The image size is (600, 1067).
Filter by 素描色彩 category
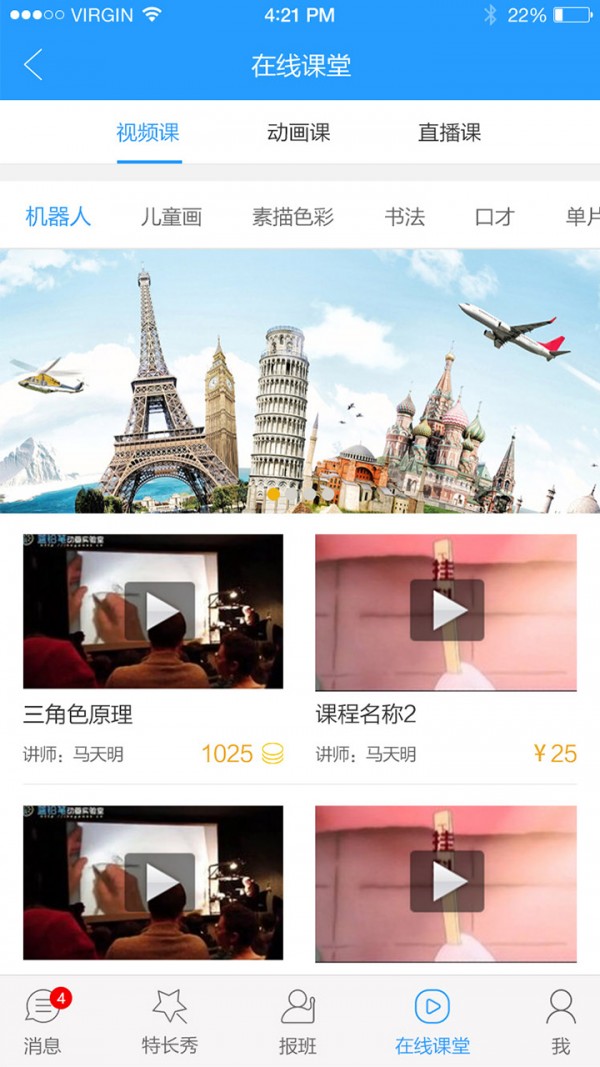[x=292, y=217]
